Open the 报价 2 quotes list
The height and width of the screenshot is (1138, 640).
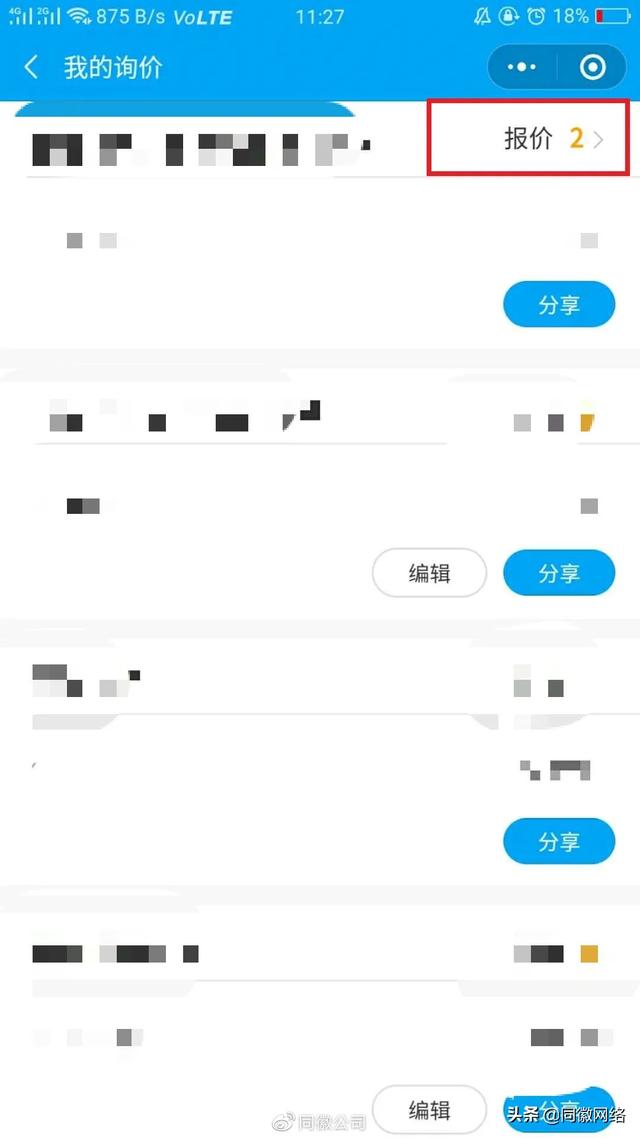[x=553, y=138]
